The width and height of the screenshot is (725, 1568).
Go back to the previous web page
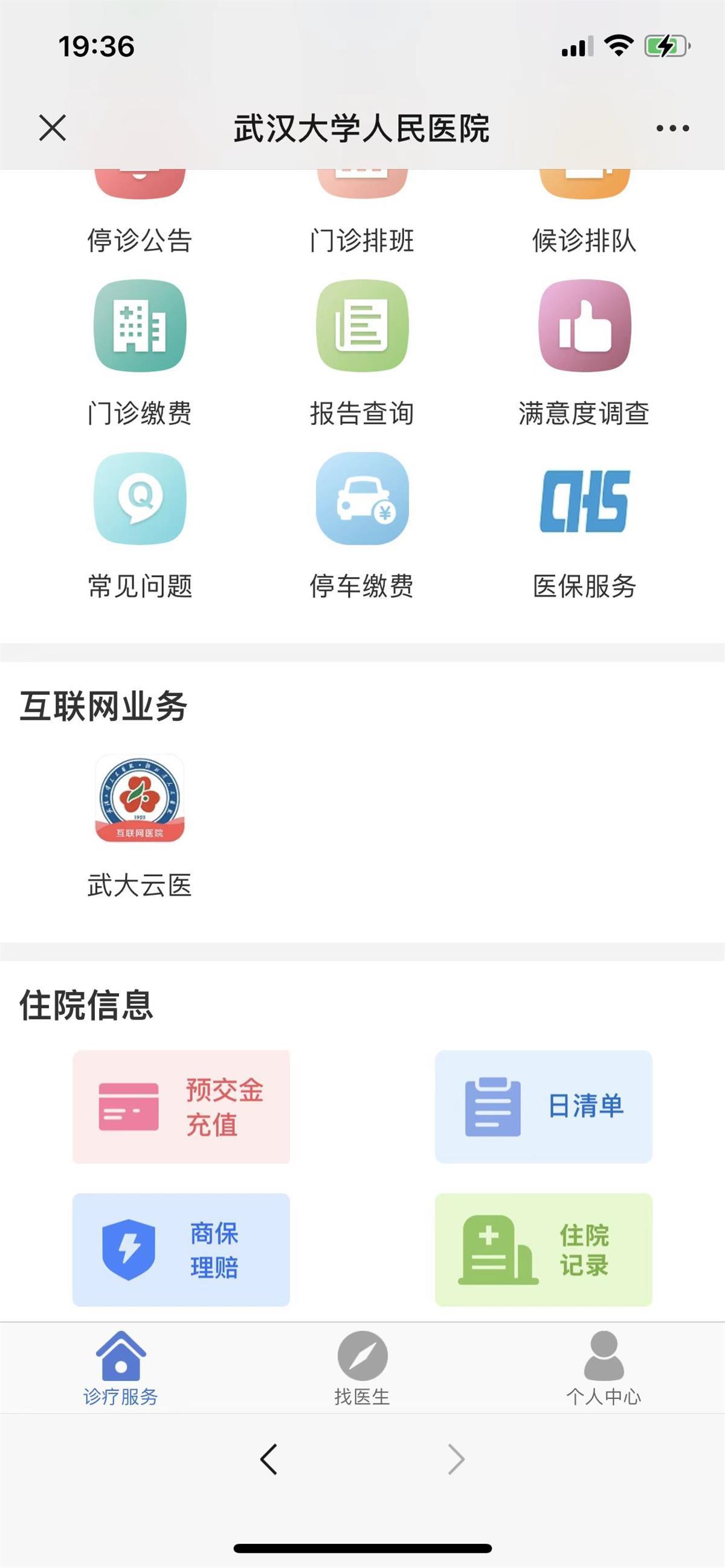tap(269, 1460)
